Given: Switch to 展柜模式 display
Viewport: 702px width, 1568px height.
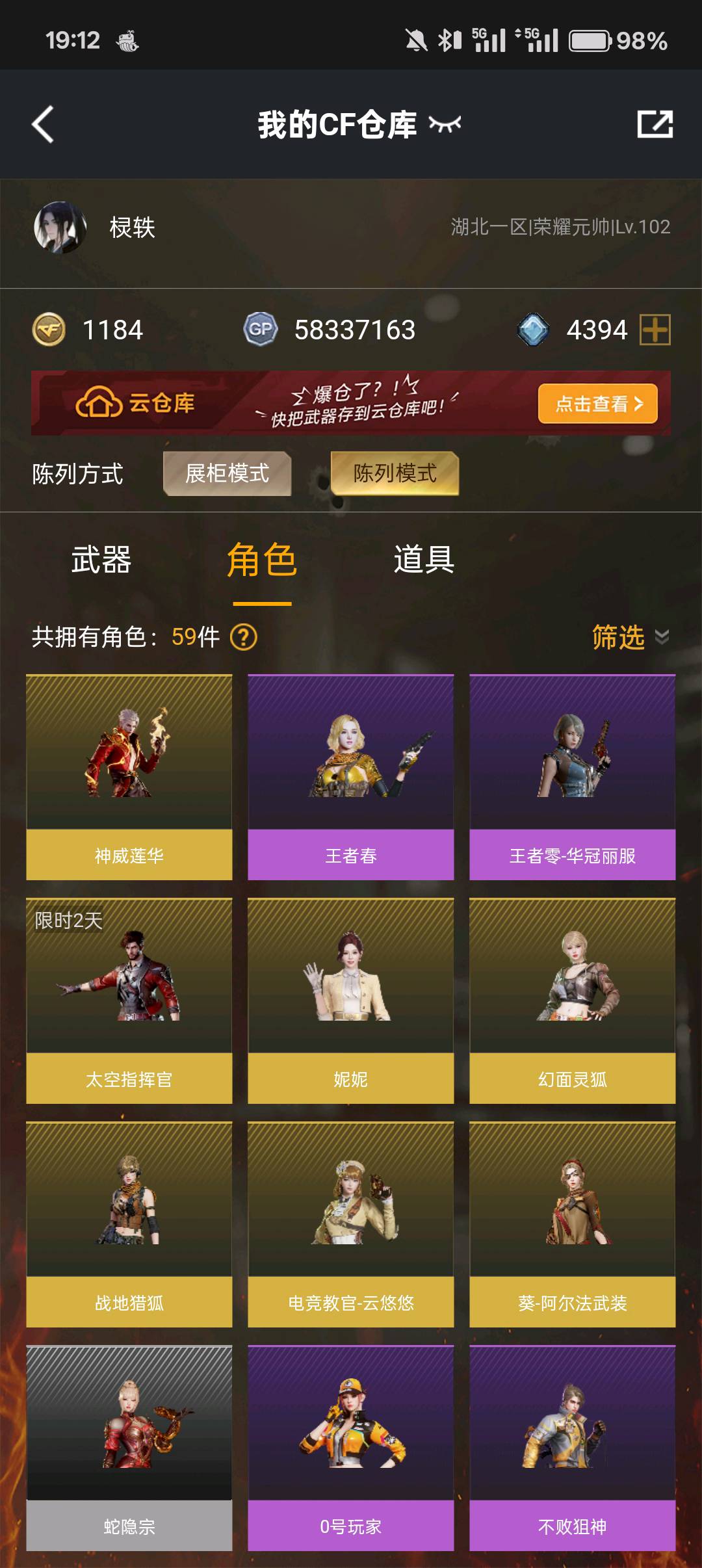Looking at the screenshot, I should (x=227, y=473).
